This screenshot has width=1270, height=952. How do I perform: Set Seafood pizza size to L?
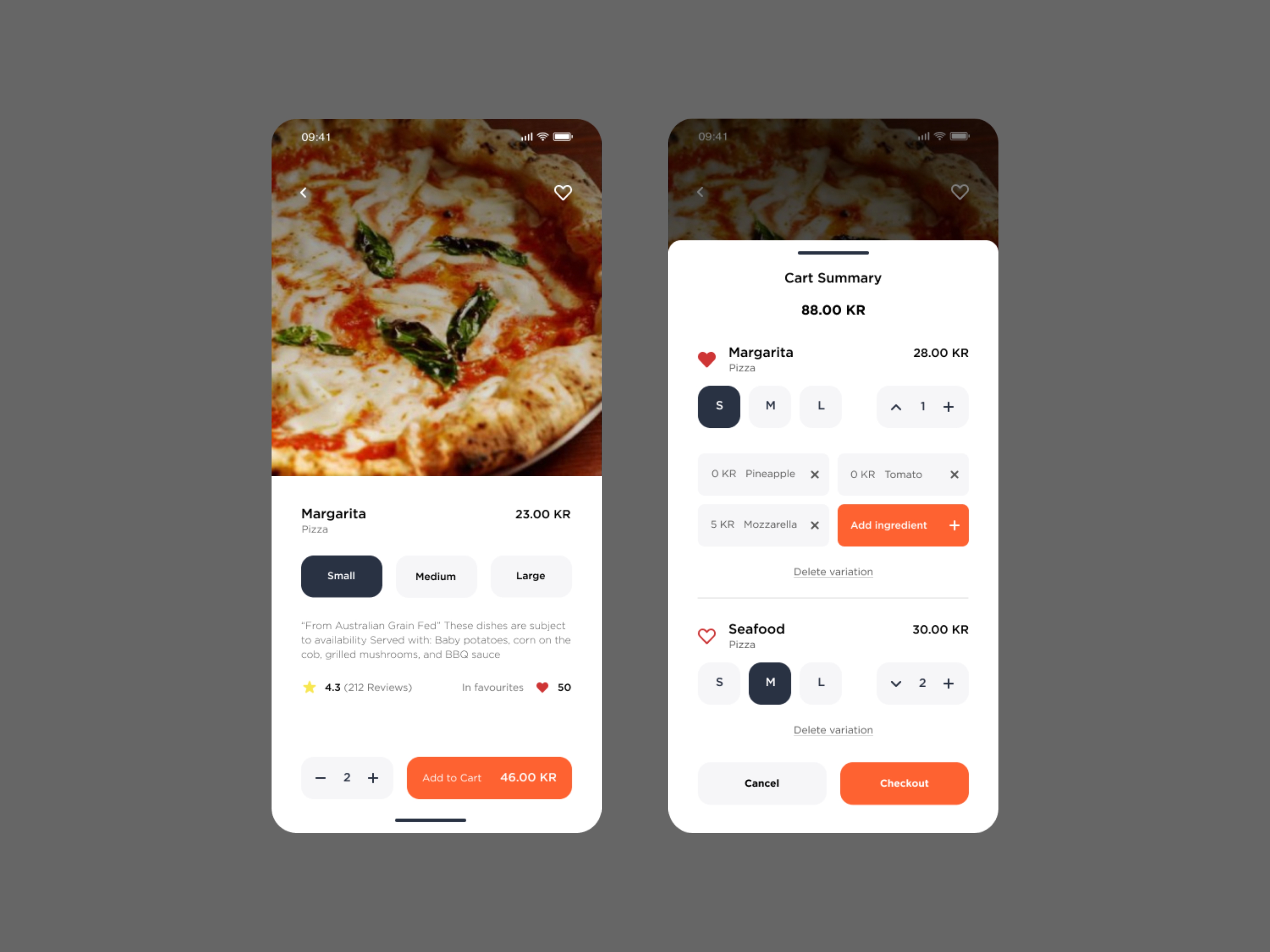(x=820, y=683)
